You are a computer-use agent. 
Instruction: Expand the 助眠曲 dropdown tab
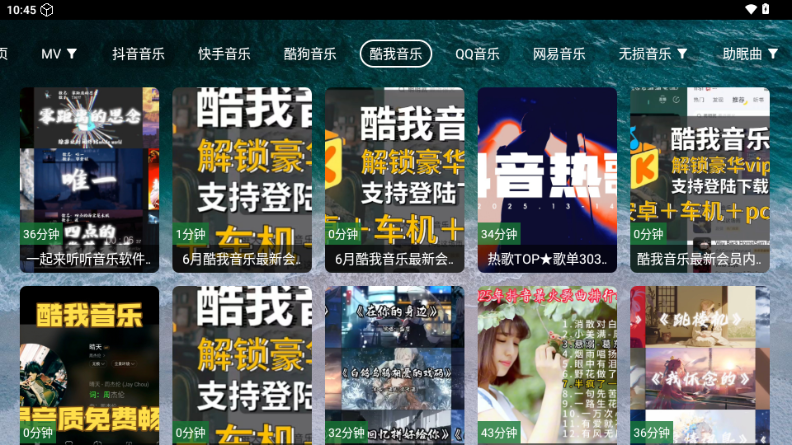point(750,54)
